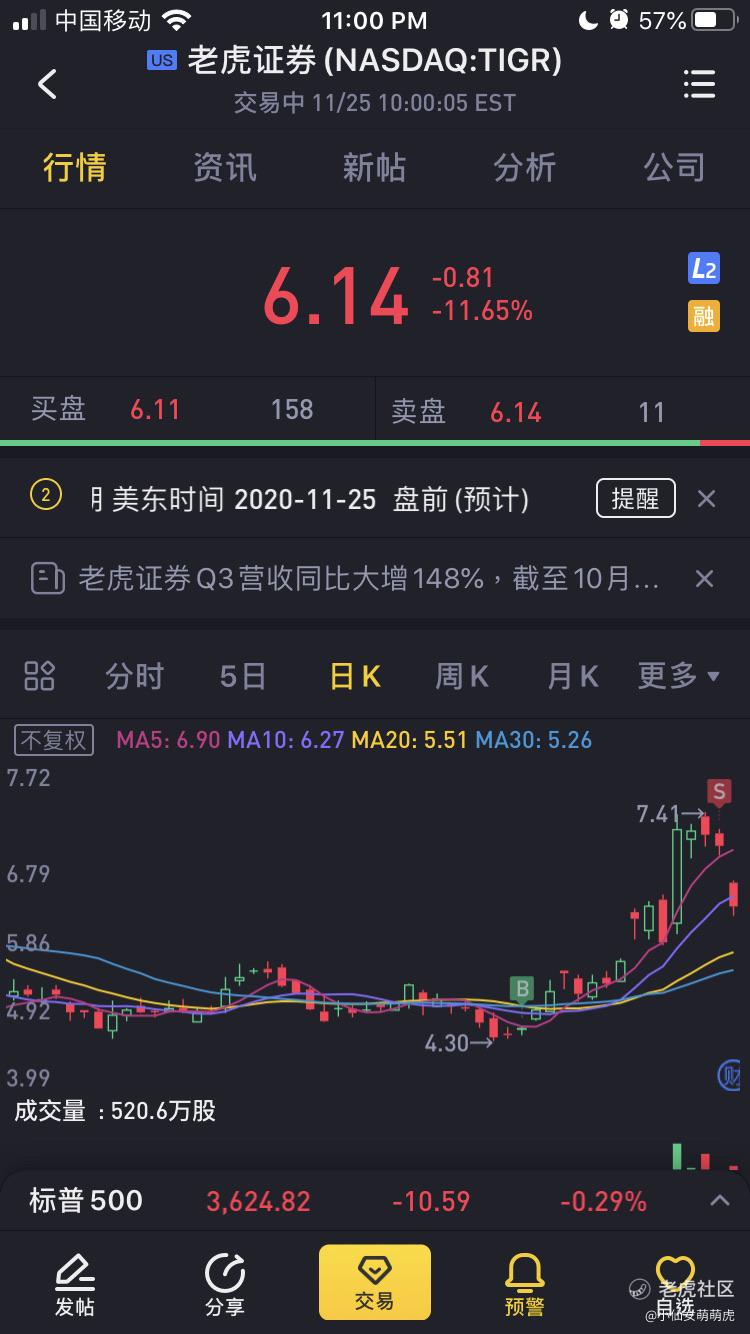Expand the 标普500 index bar
The height and width of the screenshot is (1334, 750).
point(719,1200)
